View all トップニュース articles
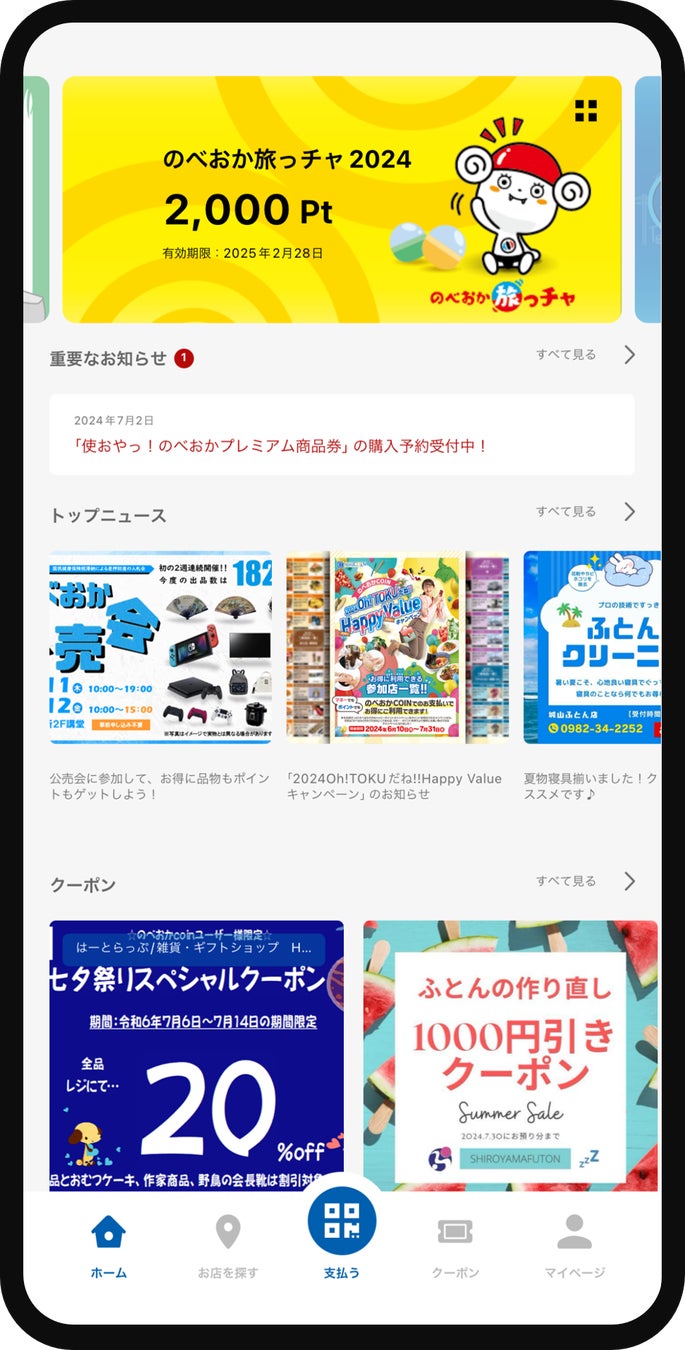 (x=585, y=511)
